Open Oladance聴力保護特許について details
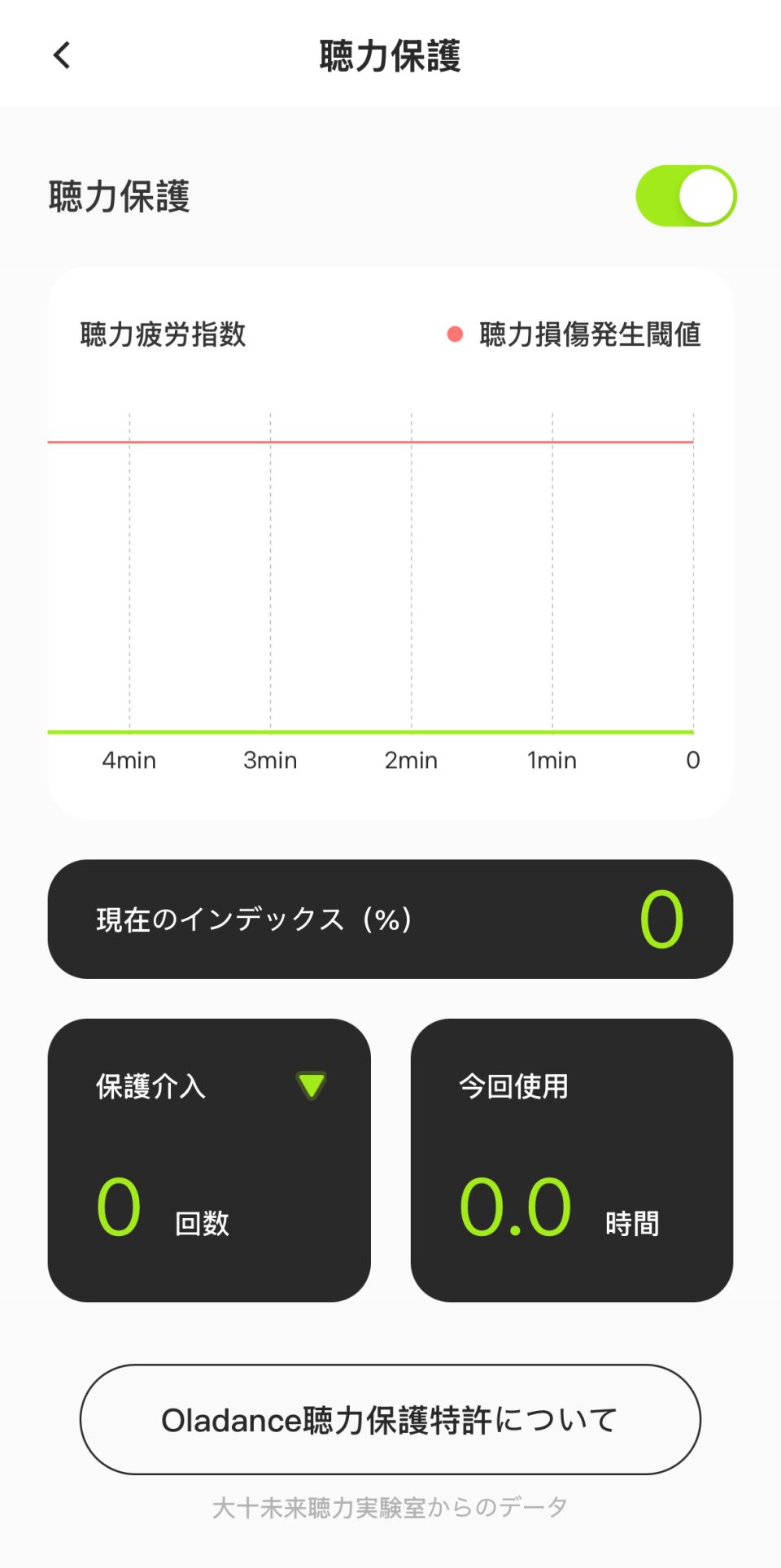The height and width of the screenshot is (1568, 781). [x=390, y=1418]
